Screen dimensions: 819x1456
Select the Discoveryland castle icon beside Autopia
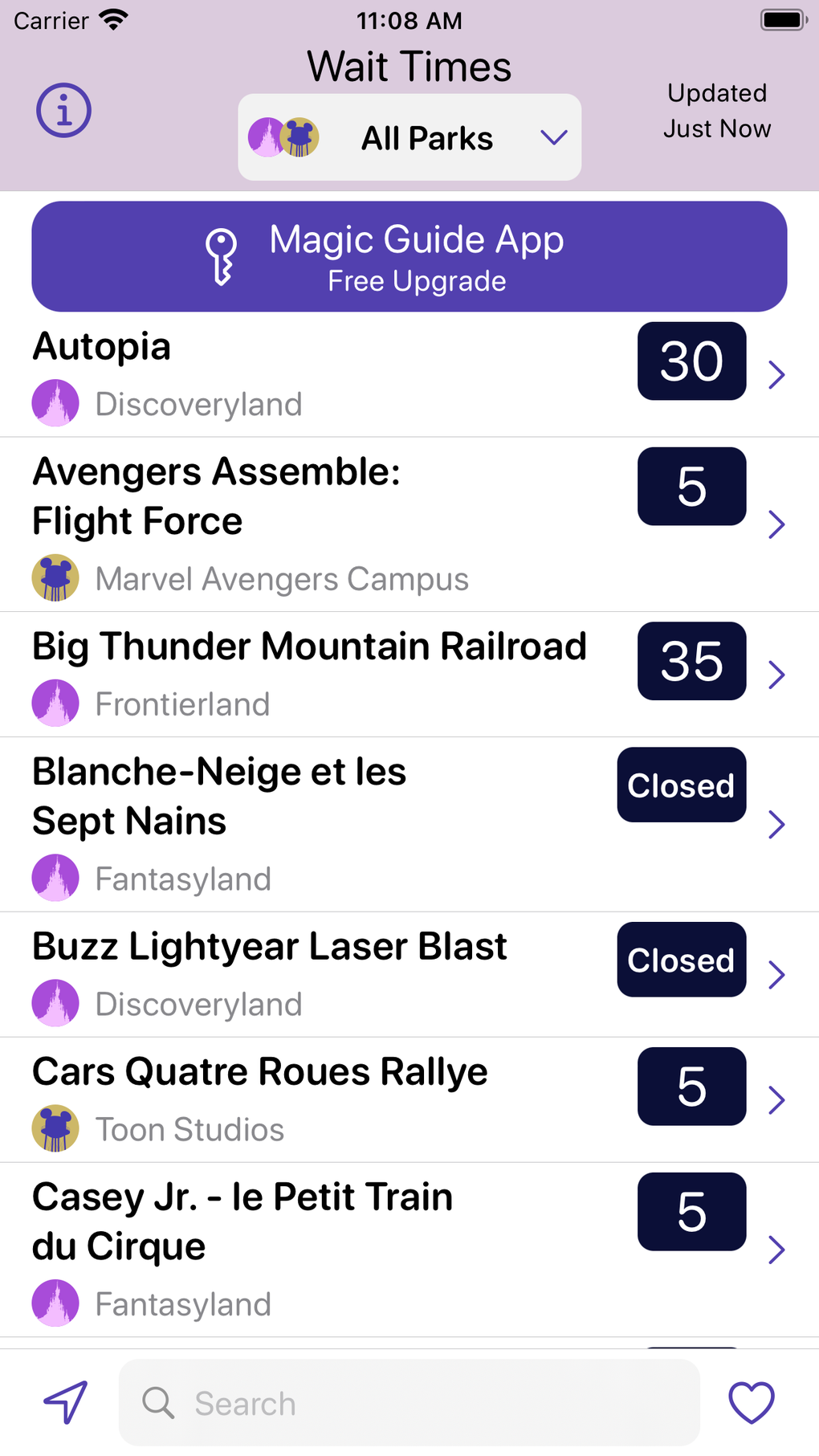pos(55,403)
